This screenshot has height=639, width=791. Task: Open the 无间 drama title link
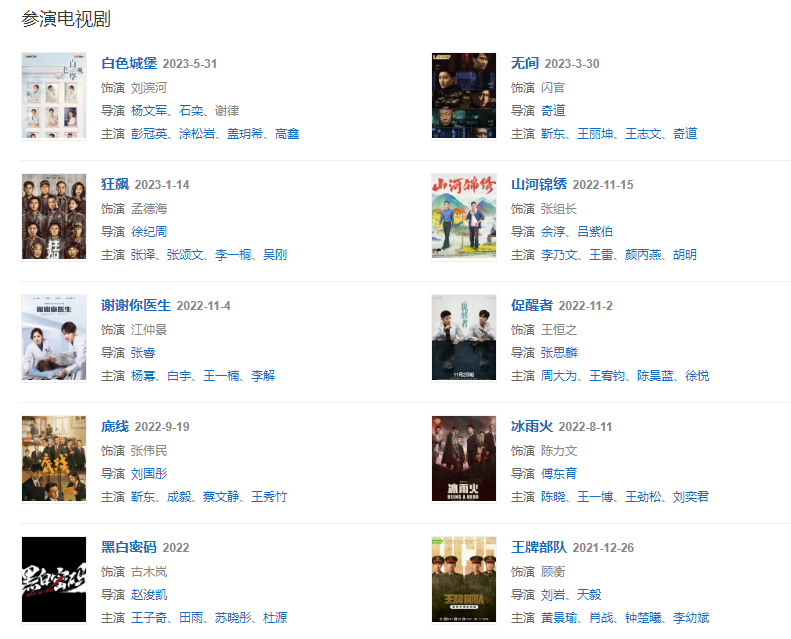point(524,64)
